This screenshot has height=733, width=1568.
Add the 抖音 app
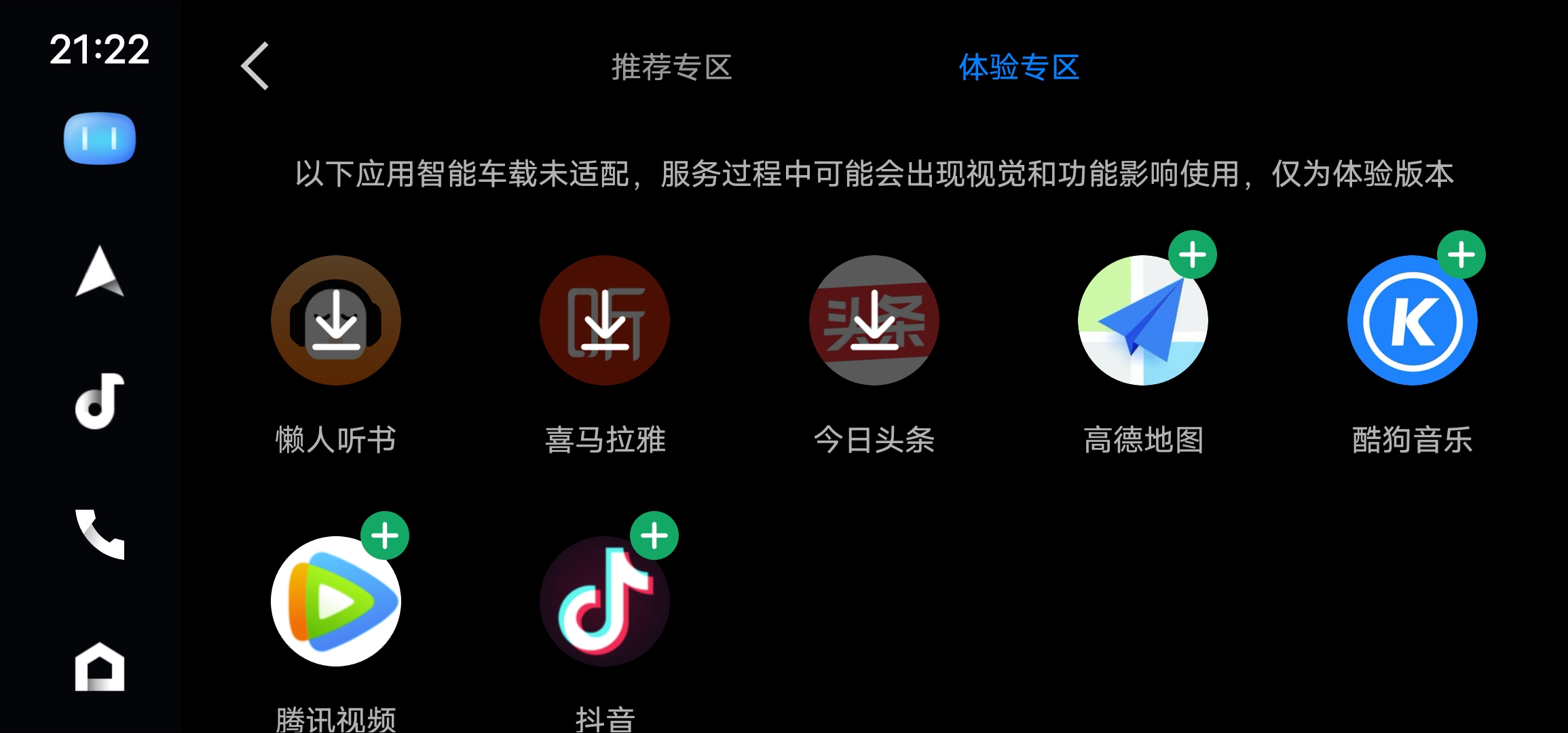coord(654,535)
